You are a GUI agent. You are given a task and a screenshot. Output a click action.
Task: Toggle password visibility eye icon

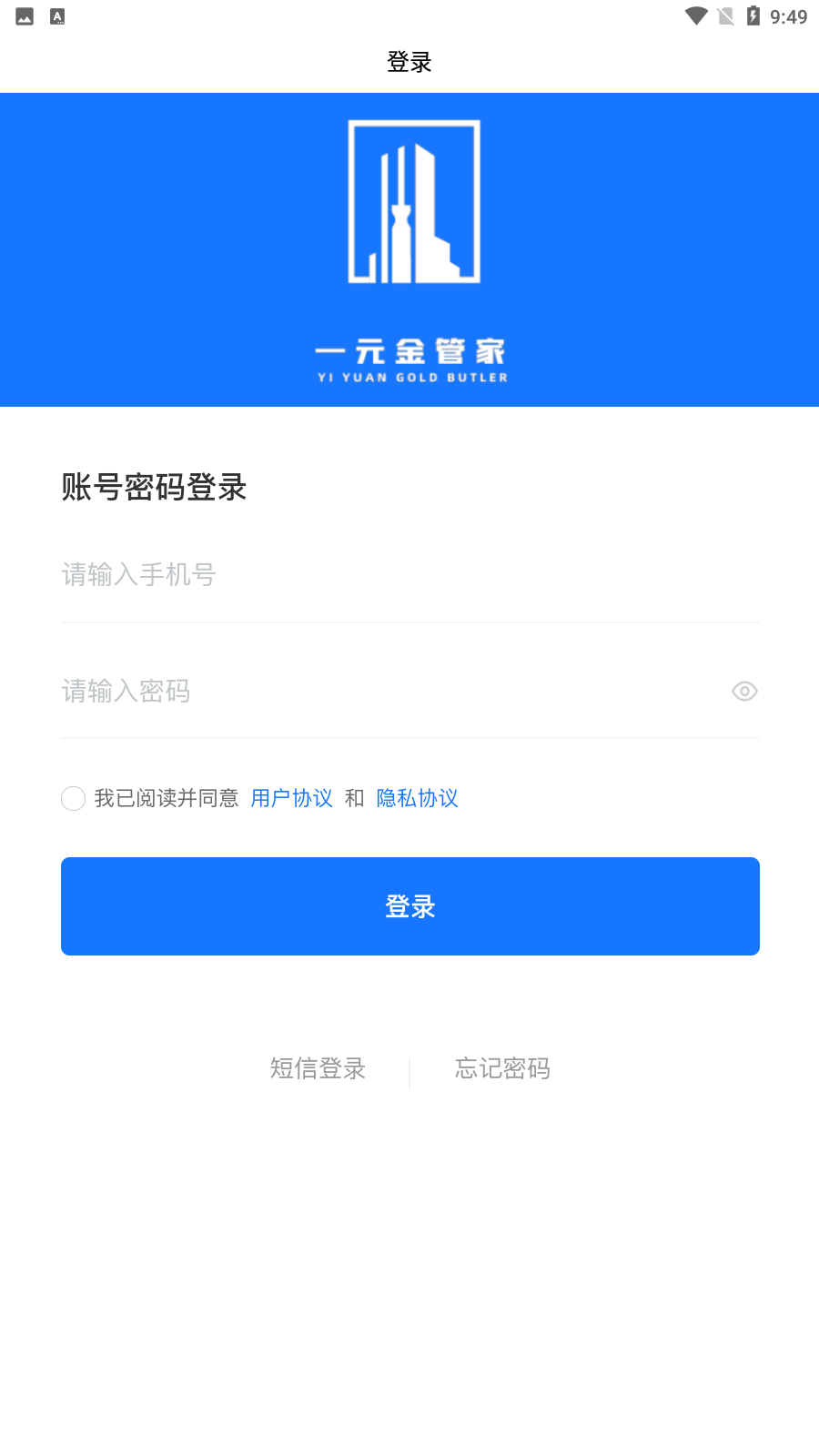(744, 692)
